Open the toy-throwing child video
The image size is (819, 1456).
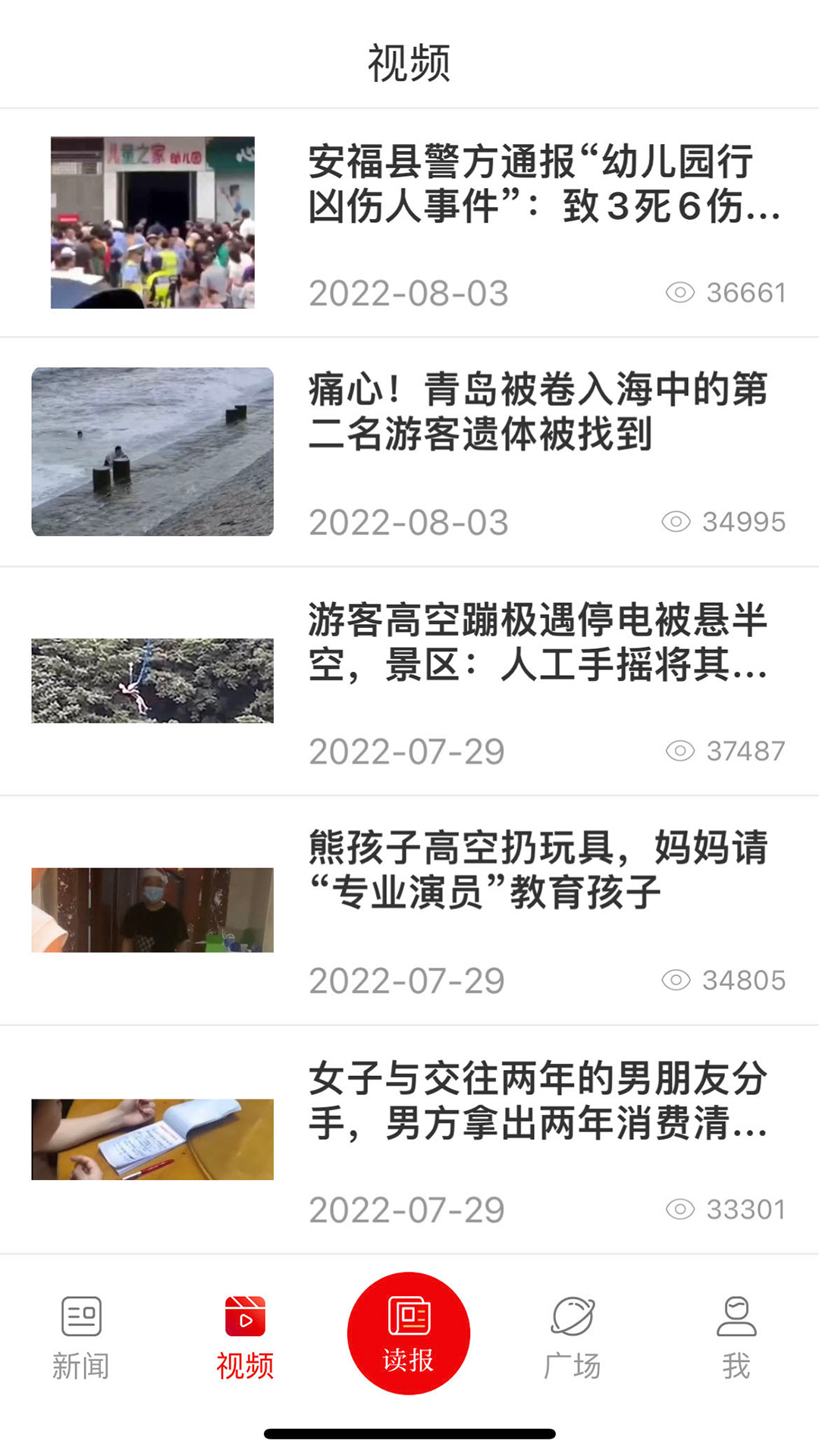[x=540, y=872]
